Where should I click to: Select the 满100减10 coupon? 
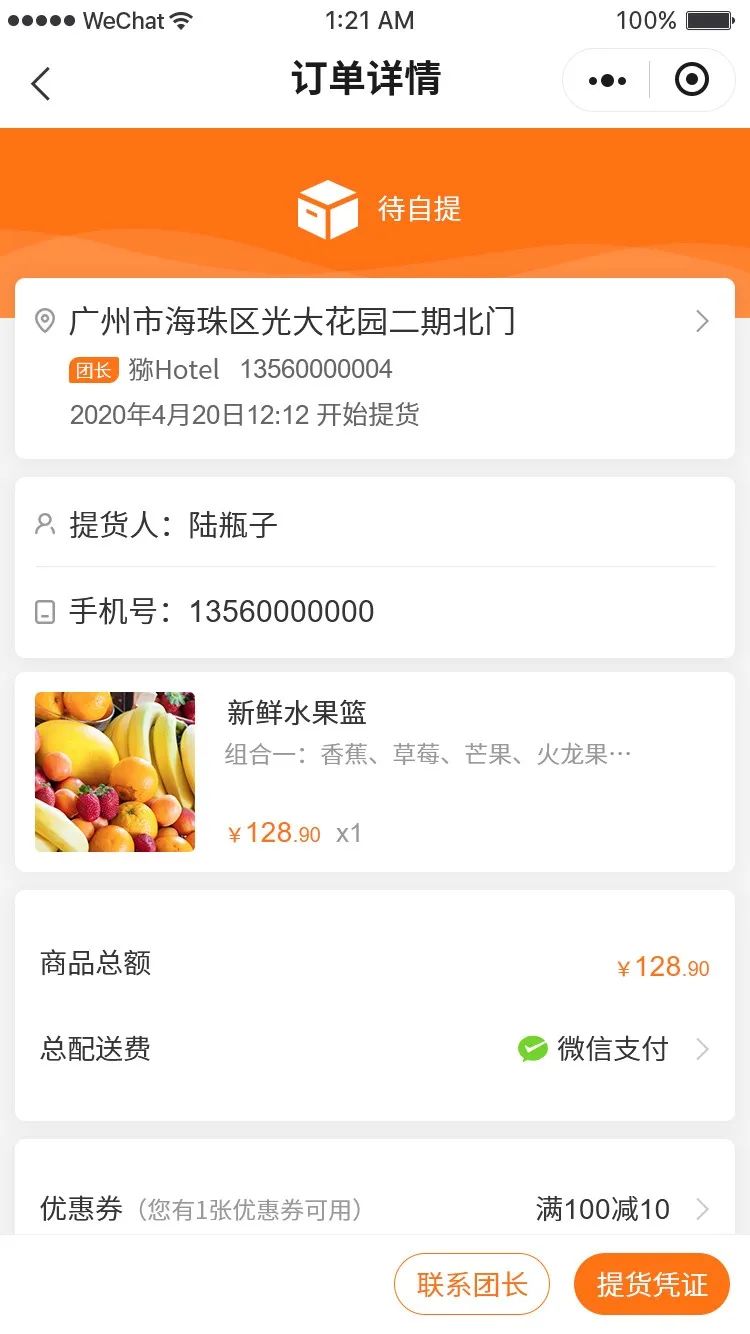tap(601, 1209)
